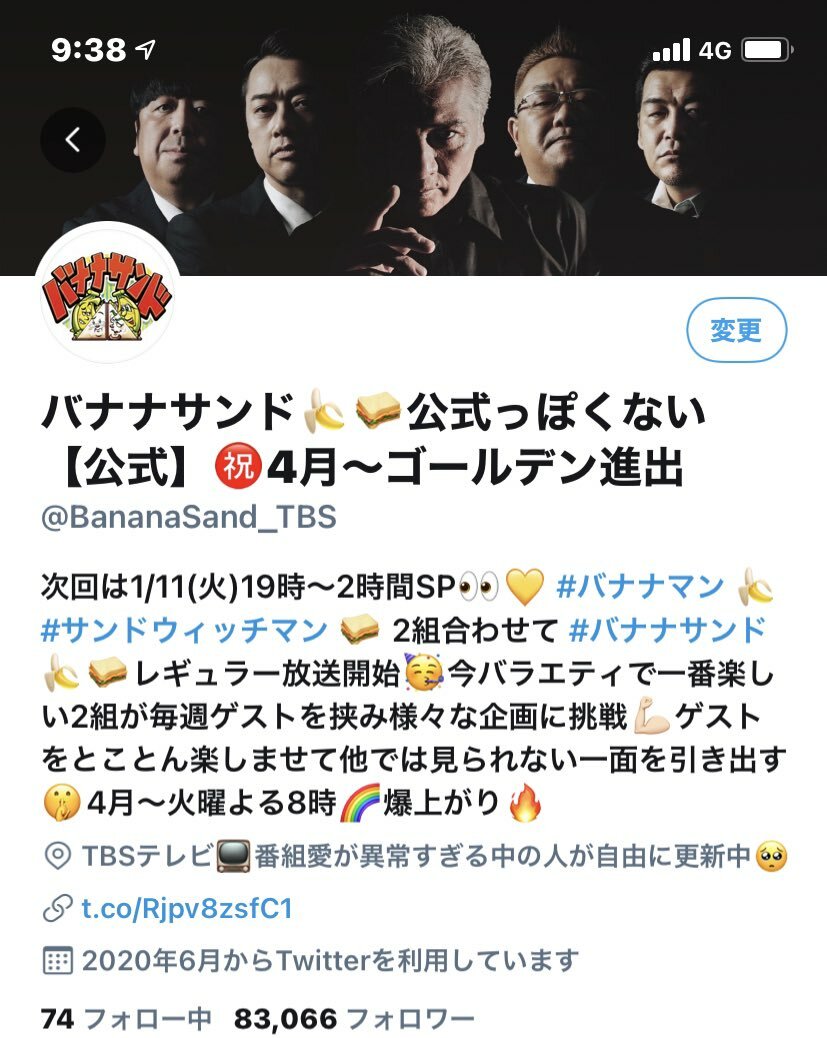View the 74 フォロー中 following list

[x=126, y=1019]
